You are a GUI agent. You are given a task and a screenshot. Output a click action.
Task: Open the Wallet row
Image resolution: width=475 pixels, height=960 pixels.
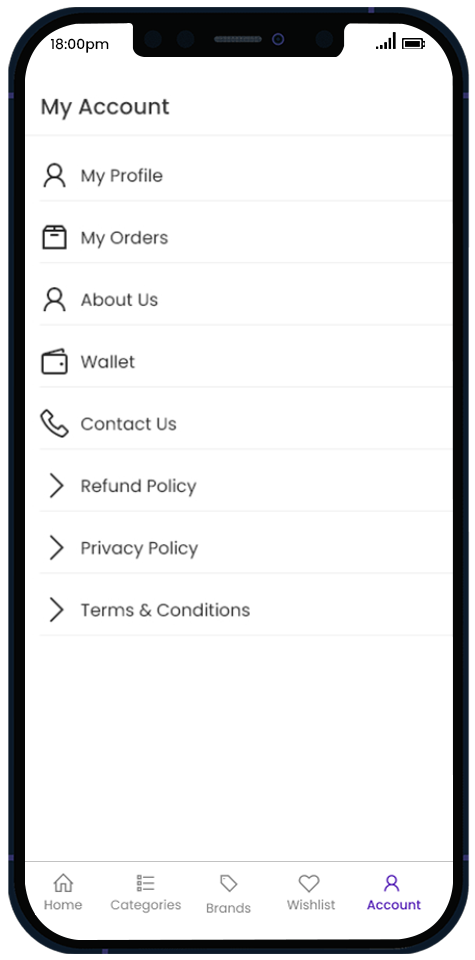246,362
